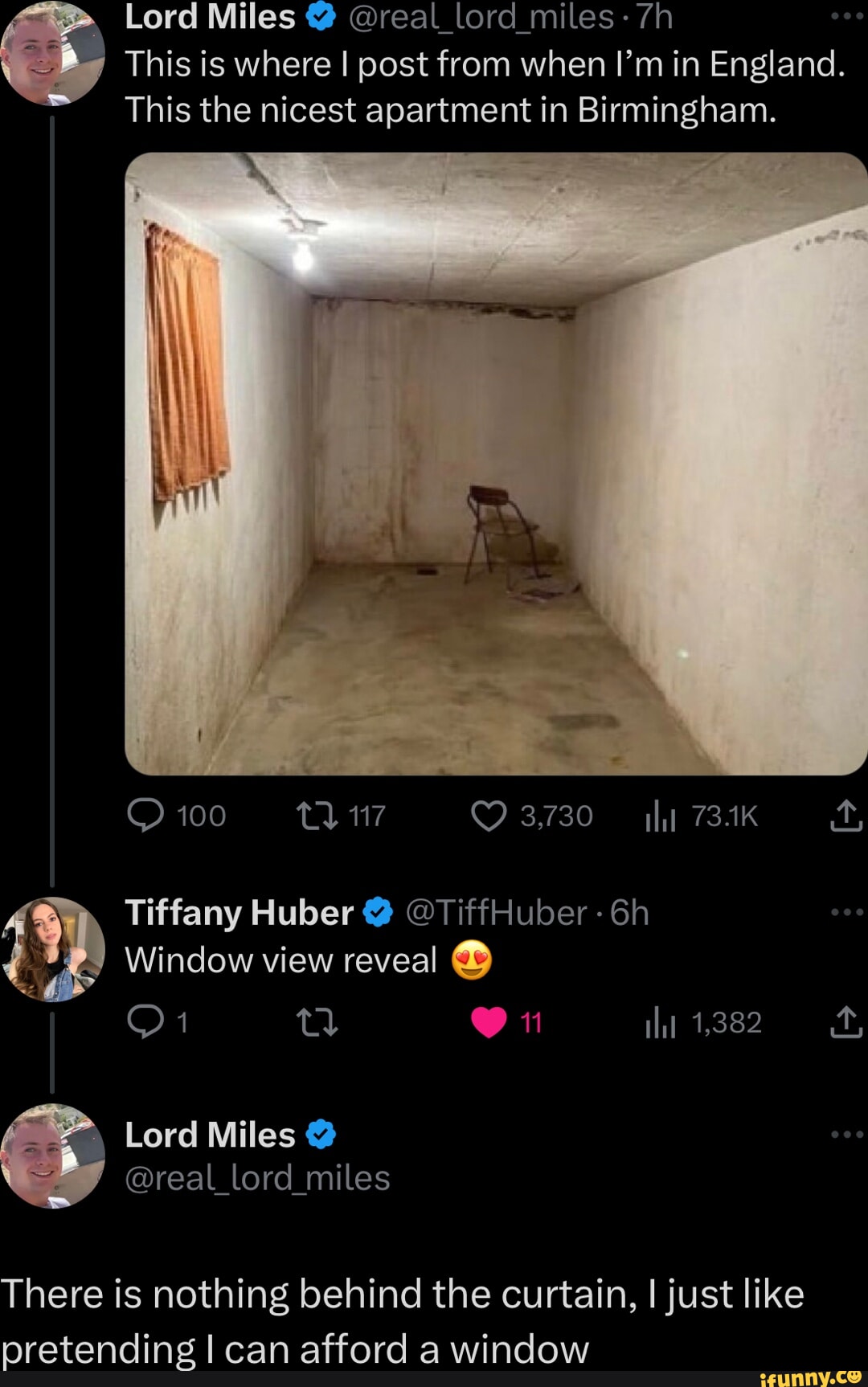Screen dimensions: 868x1387
Task: Open overflow menu on Lord Miles's curtain reply
Action: pyautogui.click(x=846, y=1135)
